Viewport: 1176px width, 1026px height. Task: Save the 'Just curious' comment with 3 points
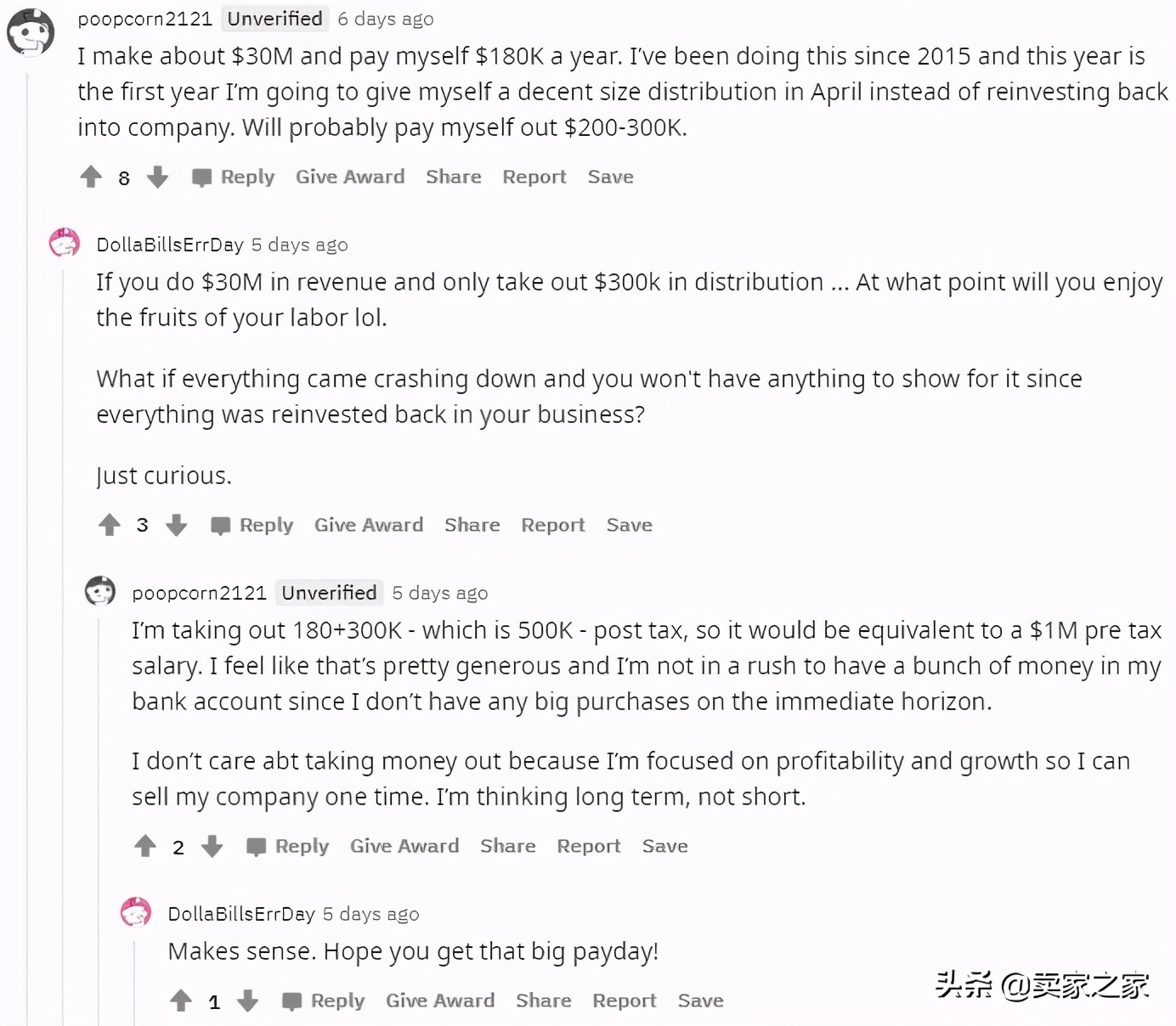629,525
